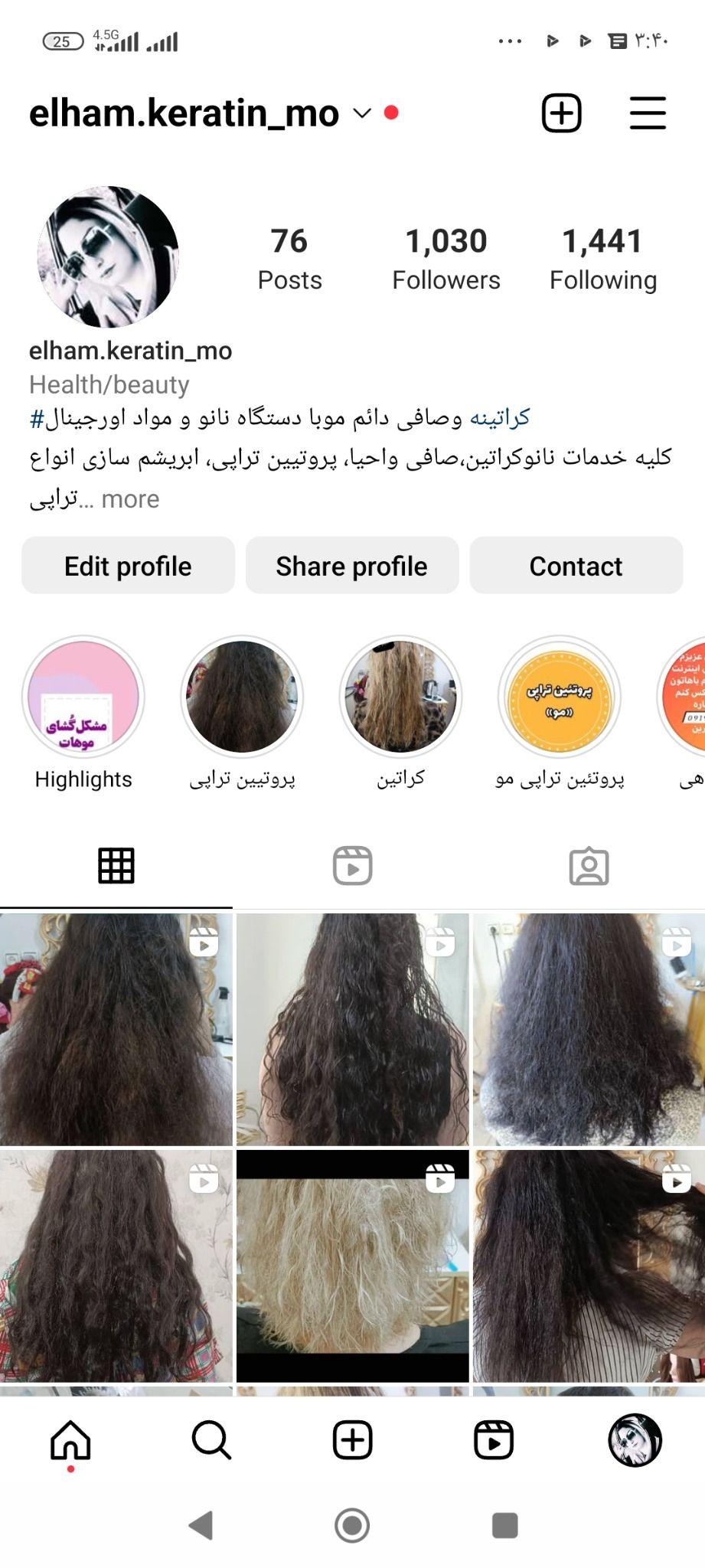View the 1,030 Followers list
The height and width of the screenshot is (1568, 705).
(446, 259)
